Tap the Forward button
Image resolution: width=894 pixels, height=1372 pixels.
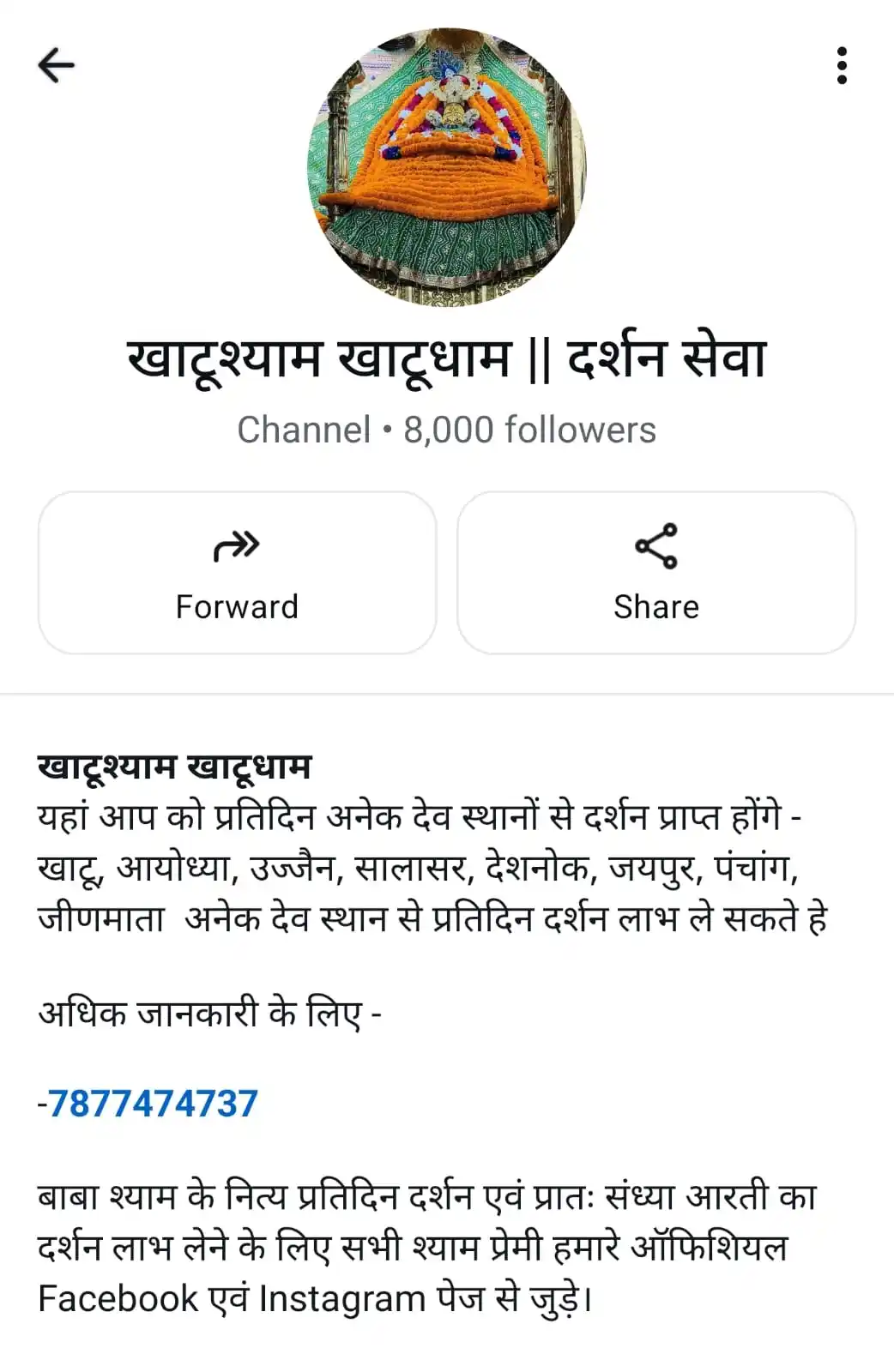[x=237, y=573]
